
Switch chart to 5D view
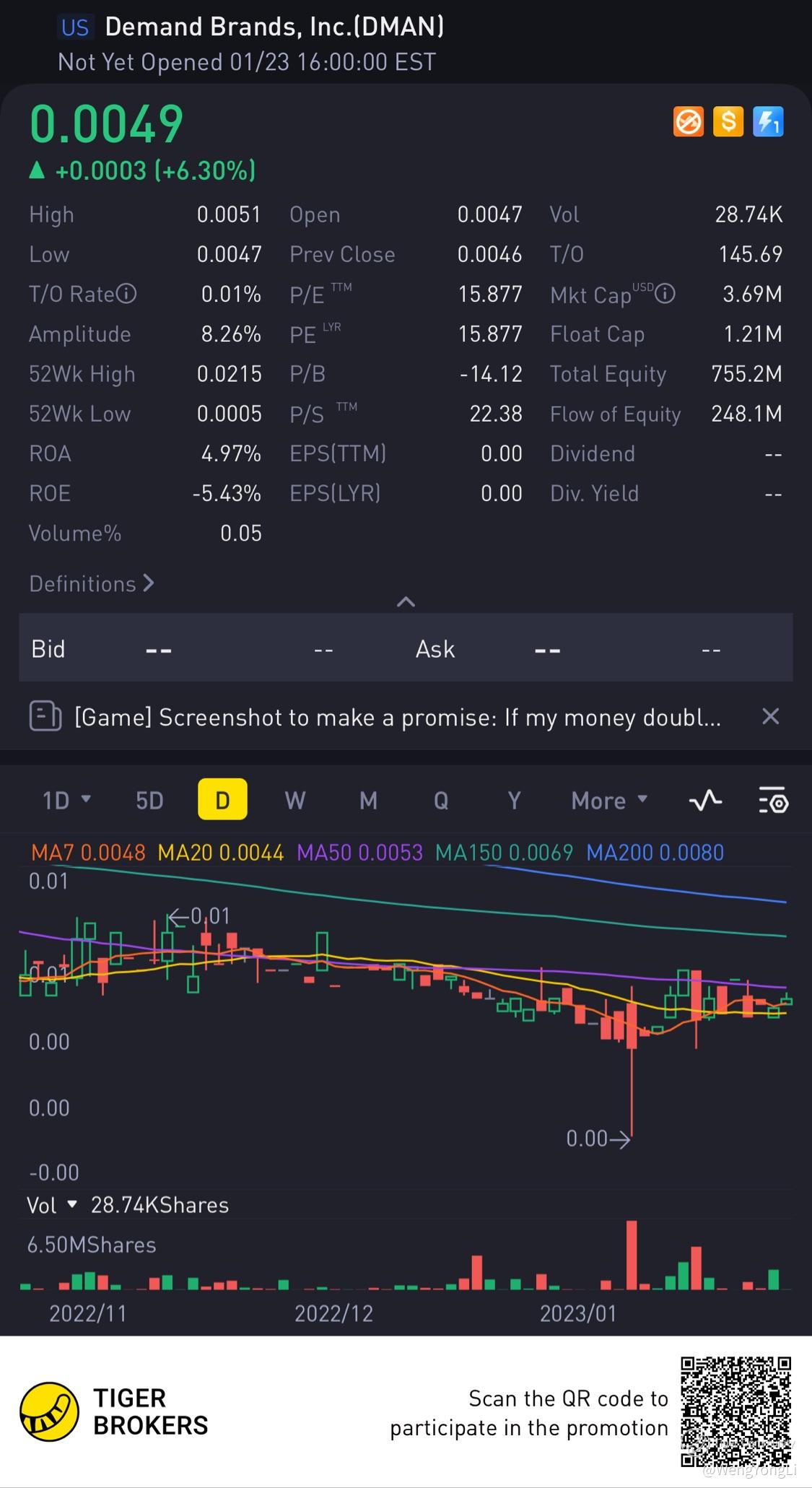coord(149,800)
